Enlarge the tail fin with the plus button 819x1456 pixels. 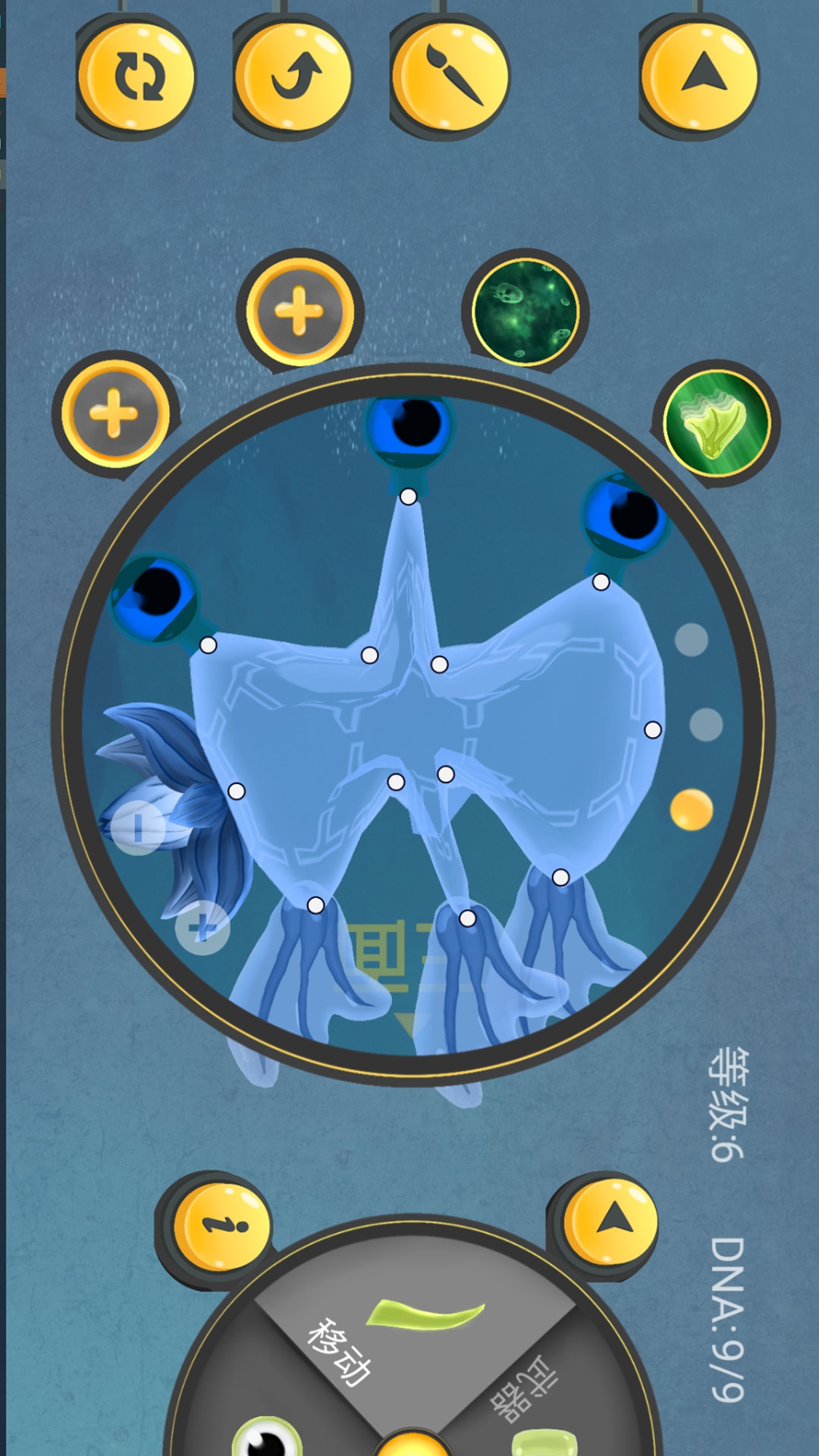(202, 927)
